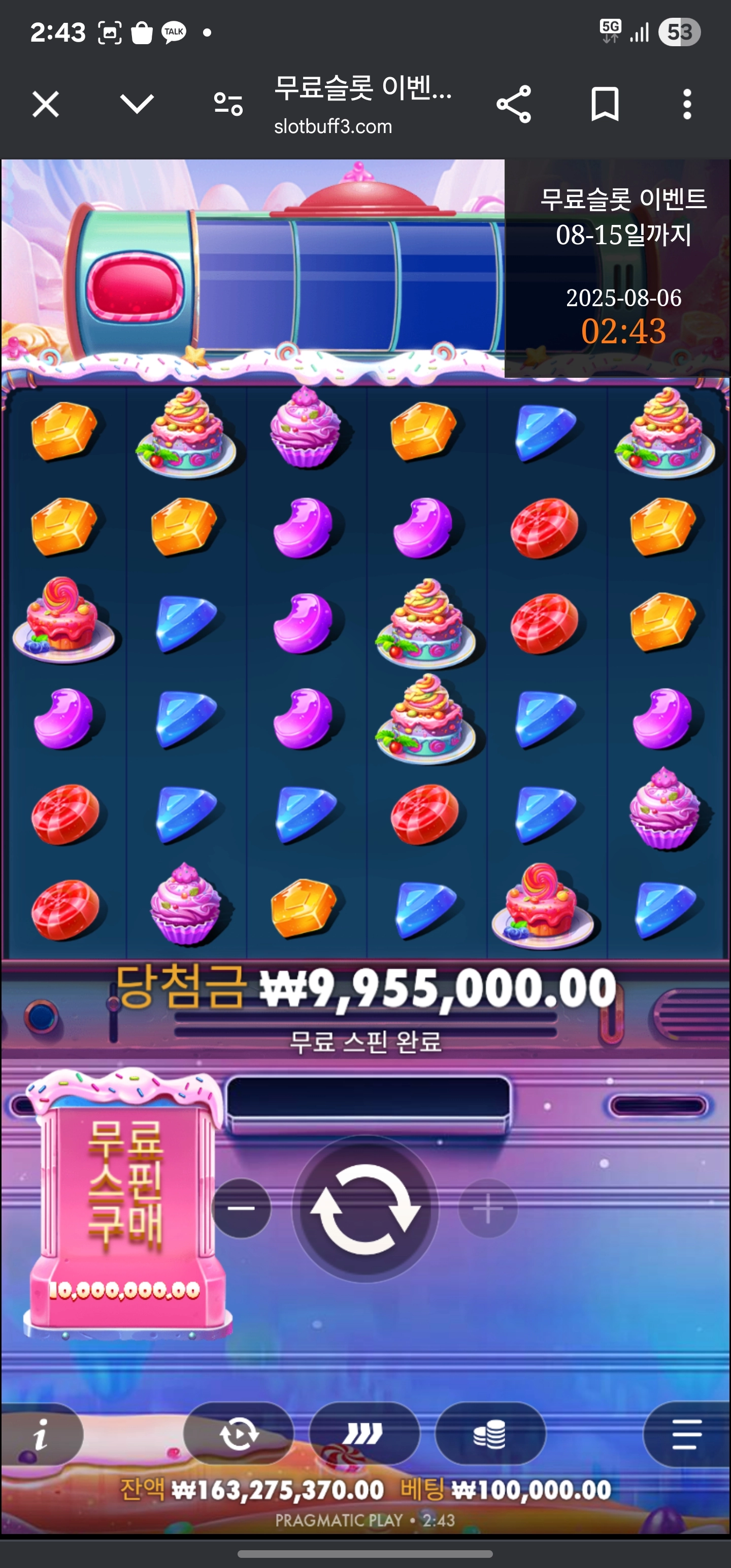Open the coin bet settings
The width and height of the screenshot is (731, 1568).
(x=490, y=1434)
